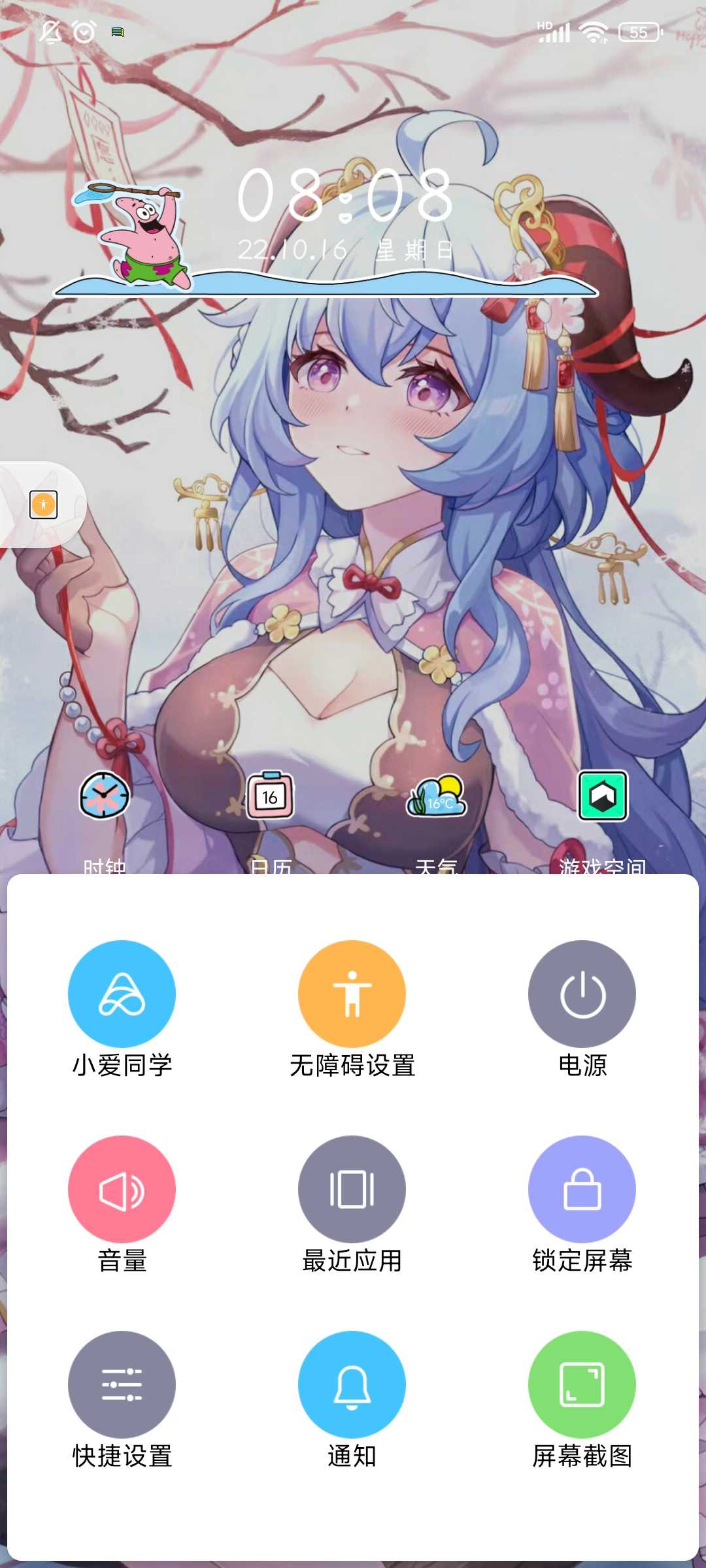This screenshot has height=1568, width=706.
Task: Open 快捷设置 quick settings
Action: (x=122, y=1384)
